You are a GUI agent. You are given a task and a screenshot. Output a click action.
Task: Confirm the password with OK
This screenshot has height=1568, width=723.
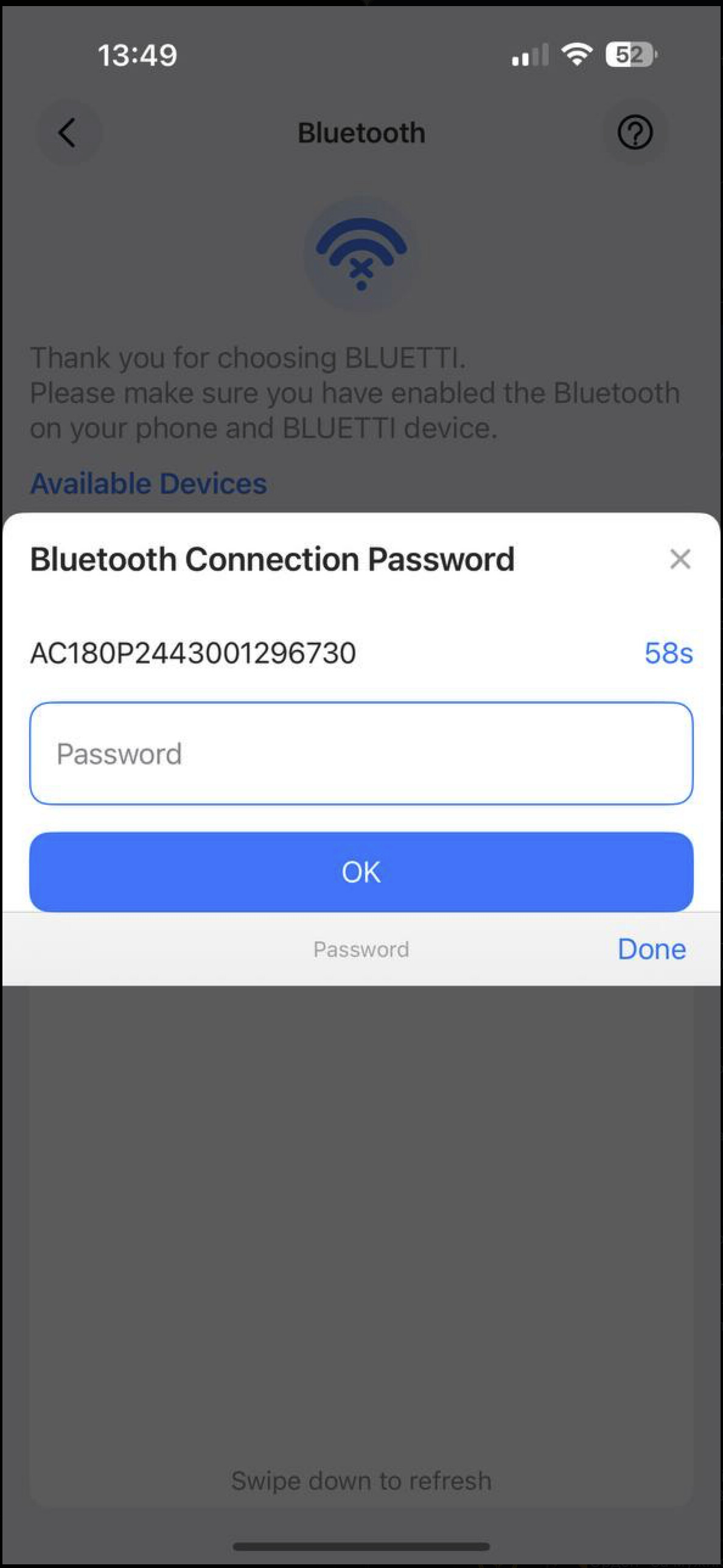(361, 872)
